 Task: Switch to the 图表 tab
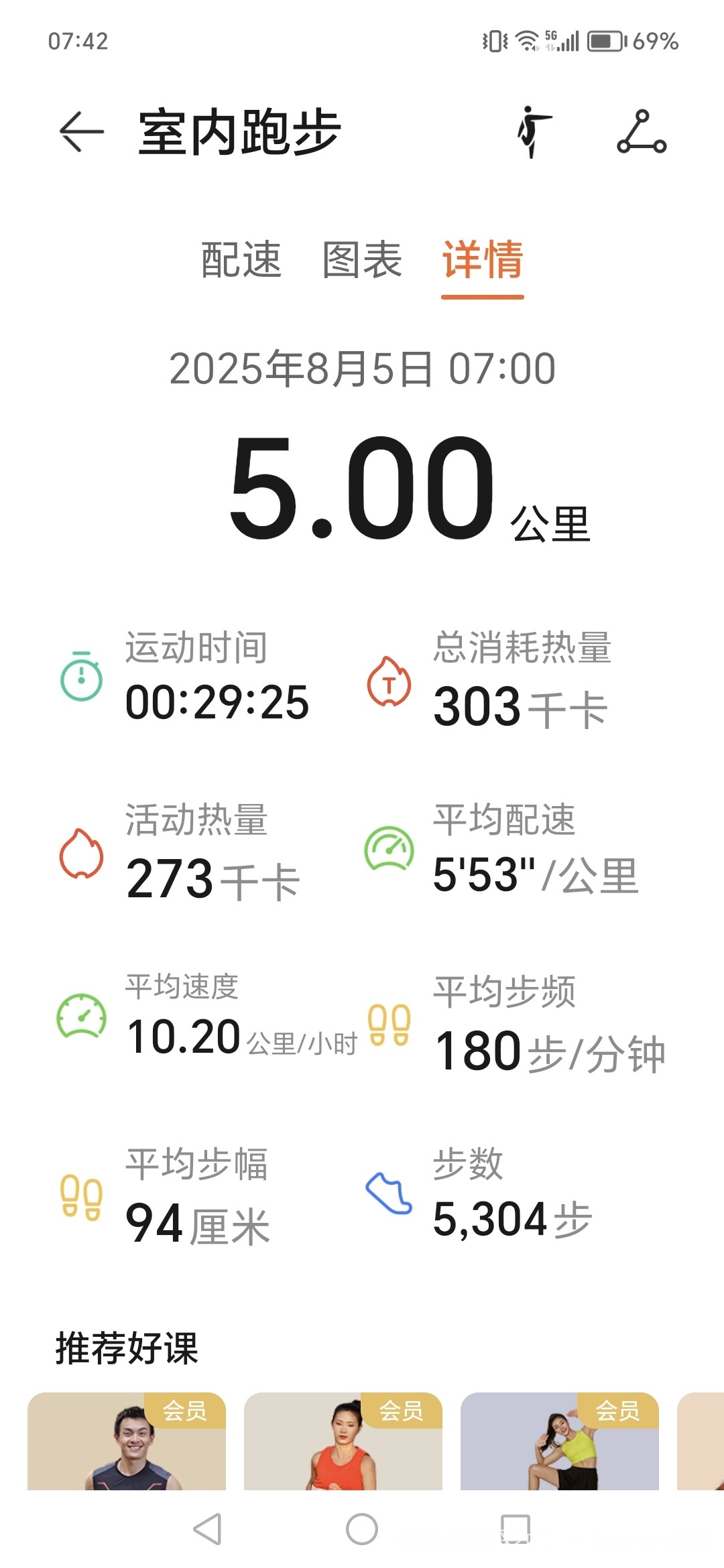pyautogui.click(x=362, y=260)
